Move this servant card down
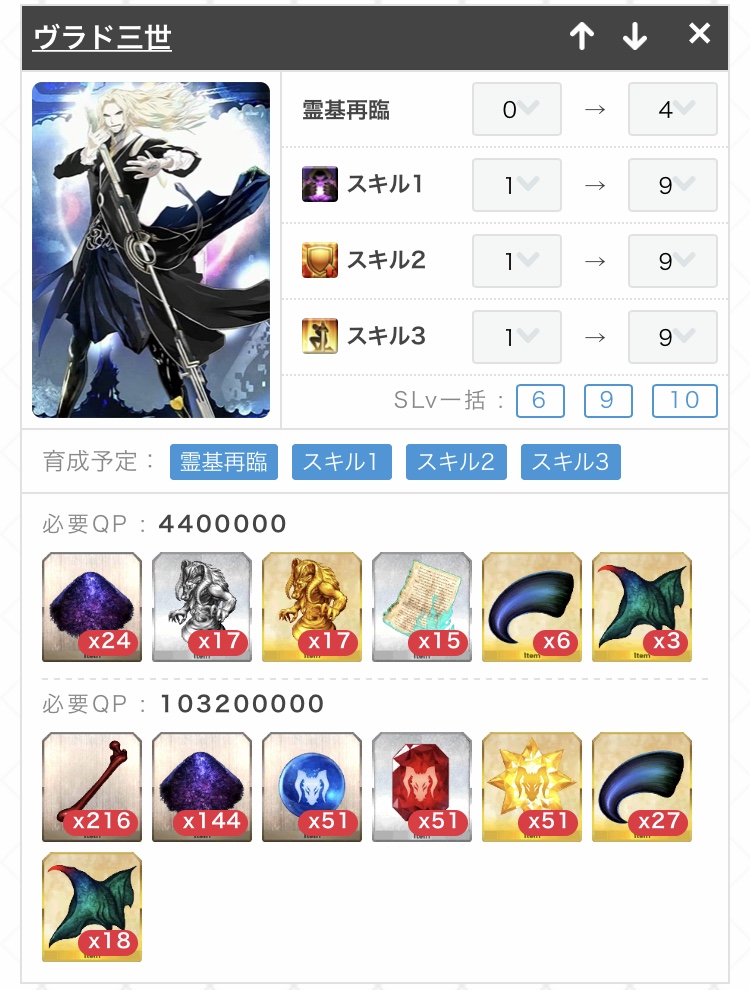This screenshot has height=990, width=750. click(635, 37)
